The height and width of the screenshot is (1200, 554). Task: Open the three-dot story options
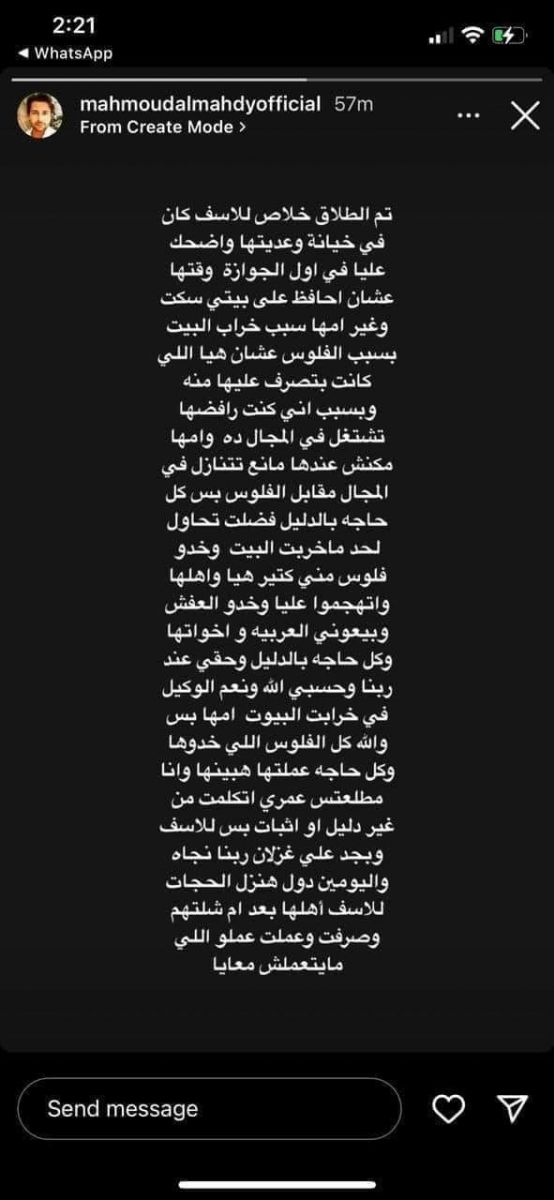pyautogui.click(x=469, y=115)
